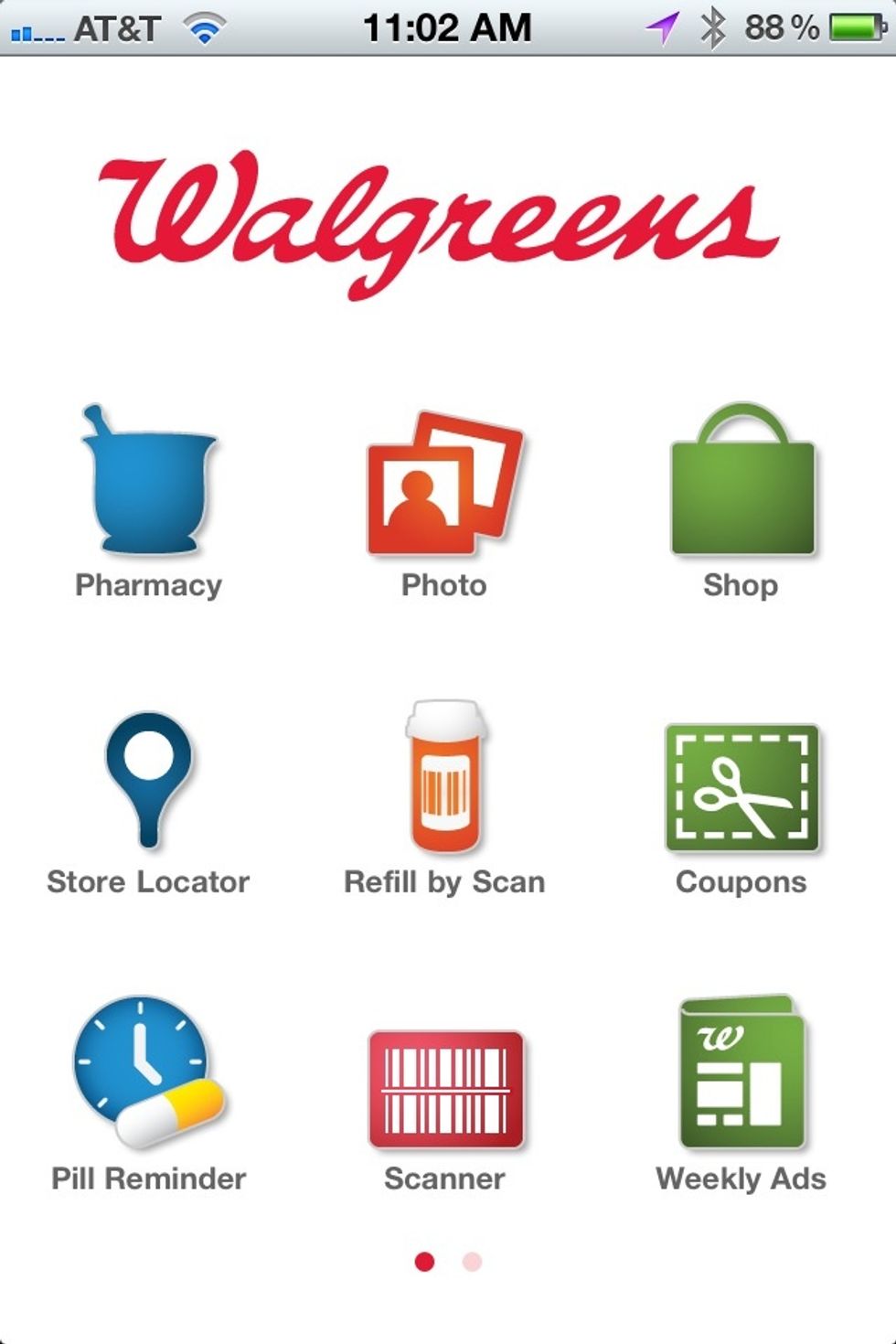The image size is (896, 1344).
Task: Go to Photo services
Action: coord(444,483)
